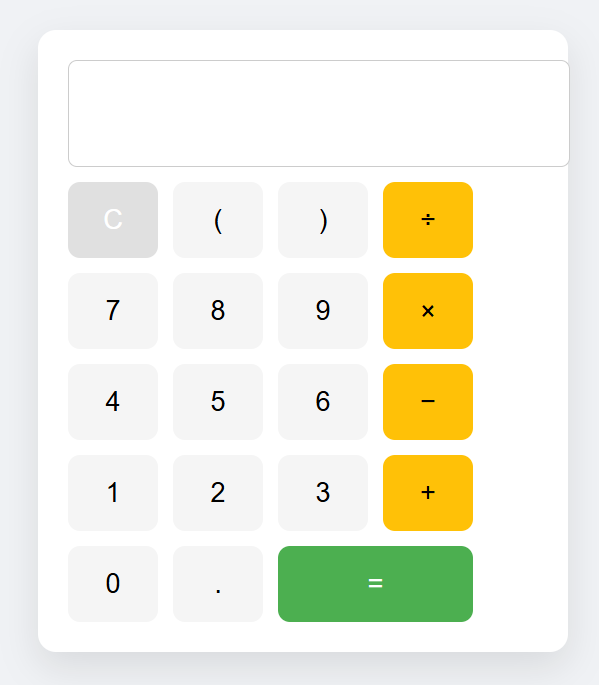Viewport: 599px width, 685px height.
Task: Tap the plus operator
Action: (x=428, y=493)
